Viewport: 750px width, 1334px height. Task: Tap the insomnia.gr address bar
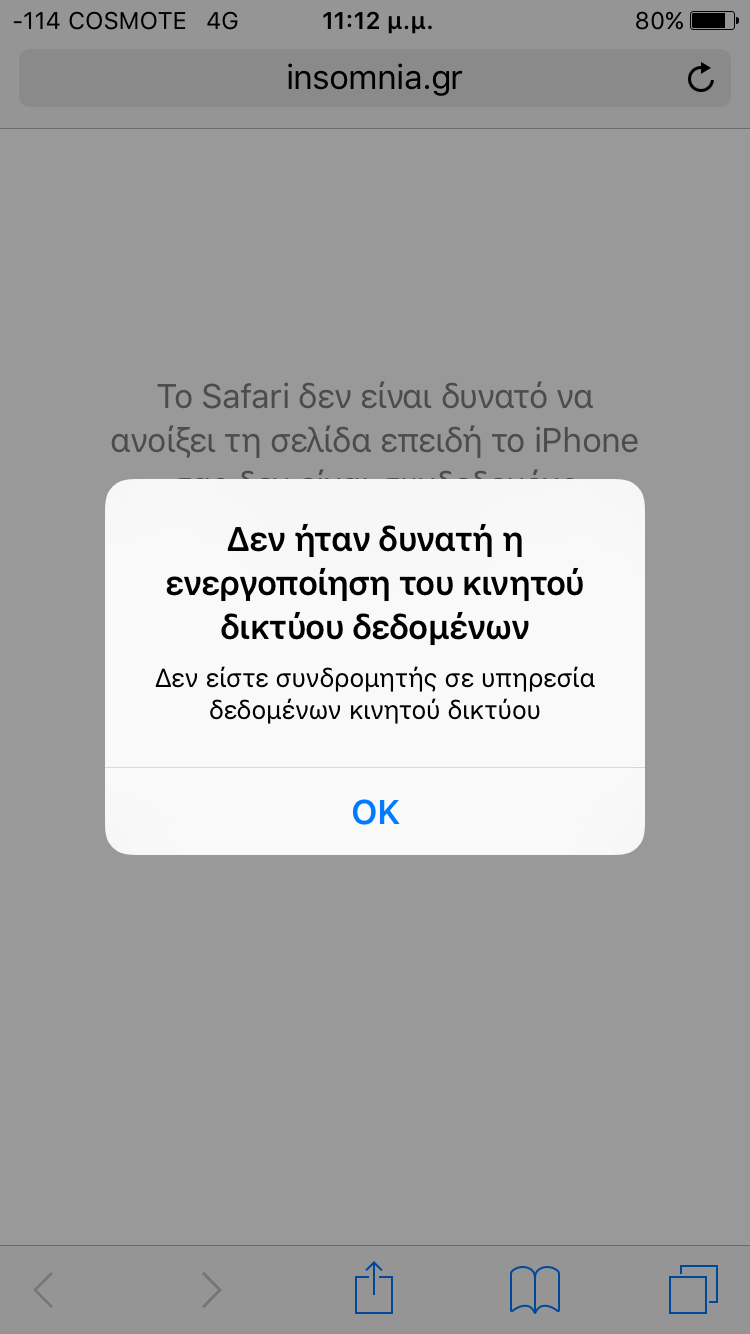pyautogui.click(x=375, y=78)
